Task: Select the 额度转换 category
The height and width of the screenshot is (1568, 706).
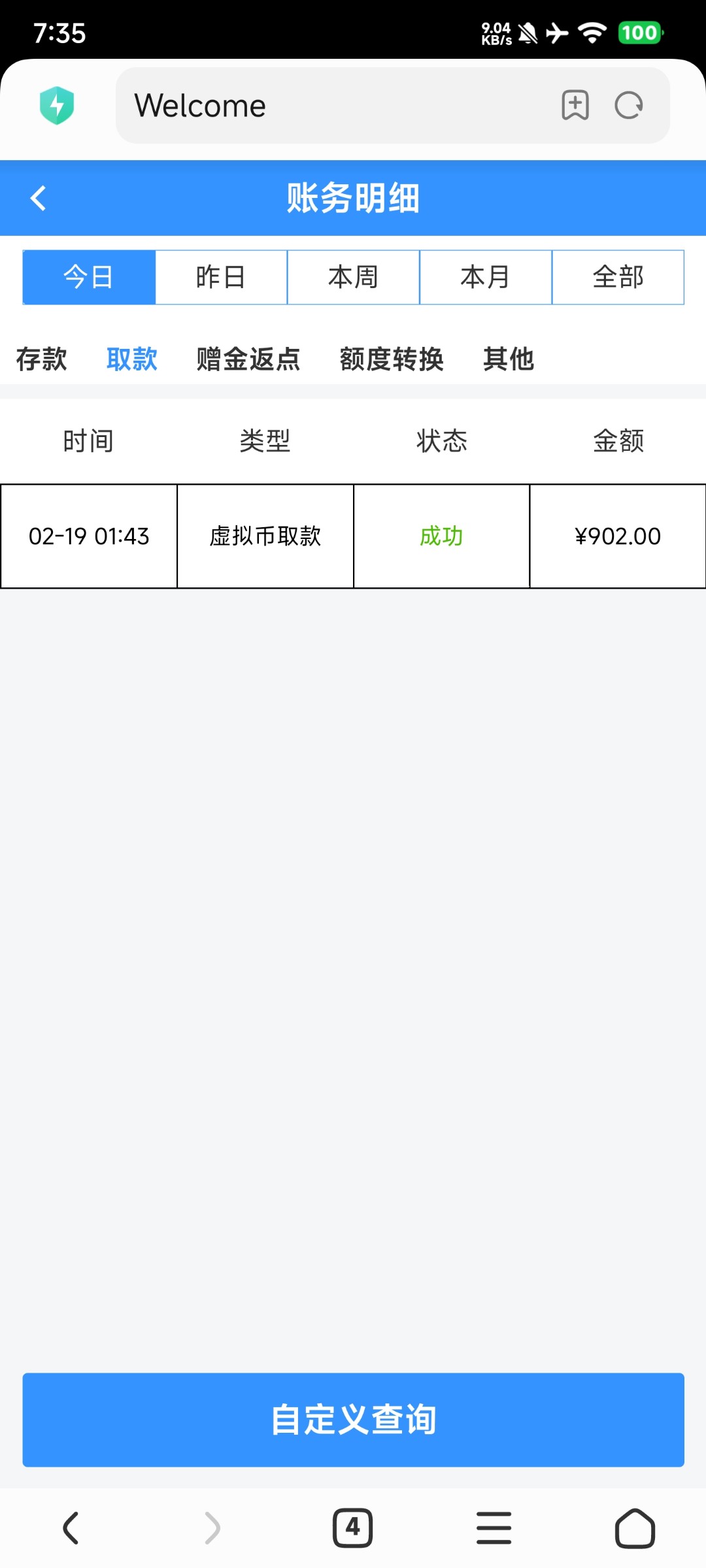Action: click(x=392, y=359)
